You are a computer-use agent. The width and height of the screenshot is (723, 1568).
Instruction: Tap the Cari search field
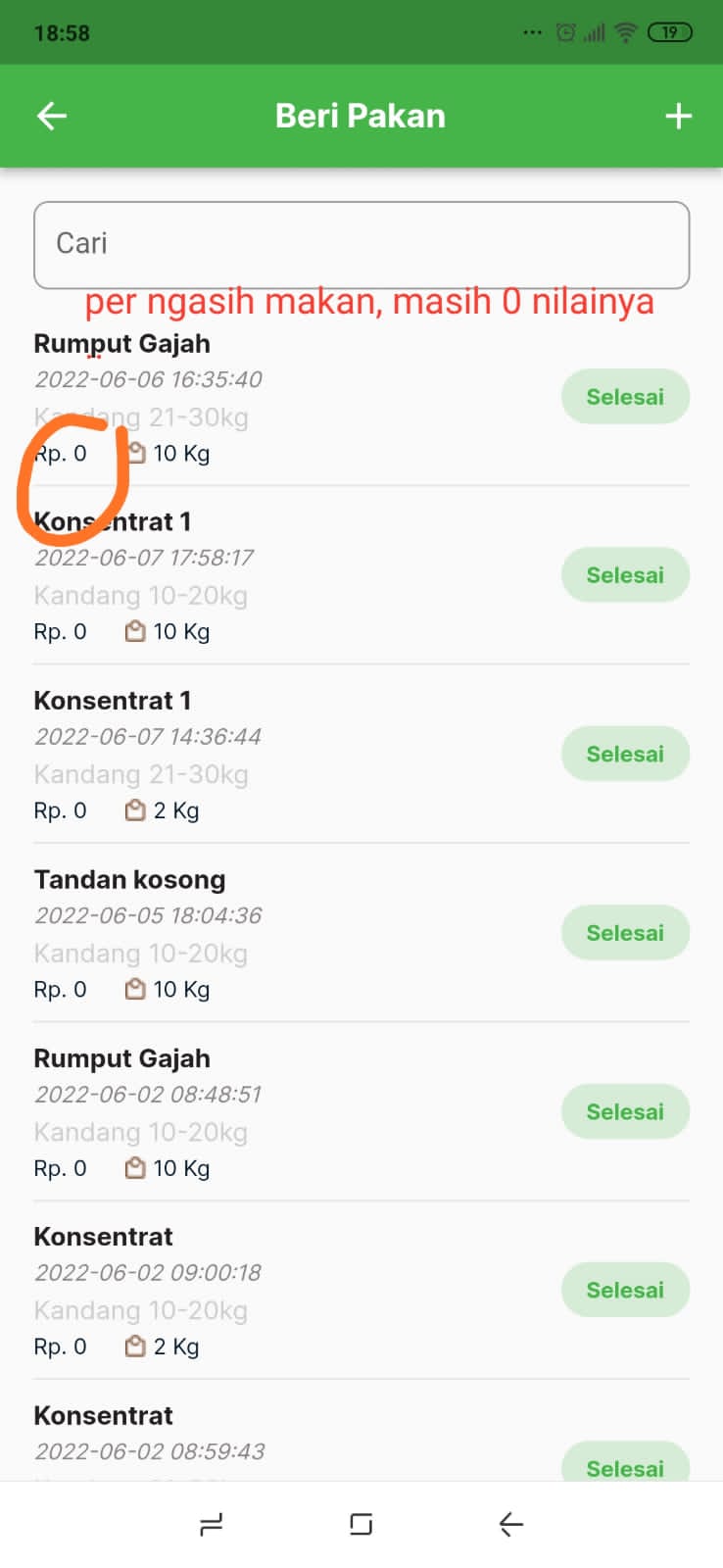pyautogui.click(x=361, y=245)
